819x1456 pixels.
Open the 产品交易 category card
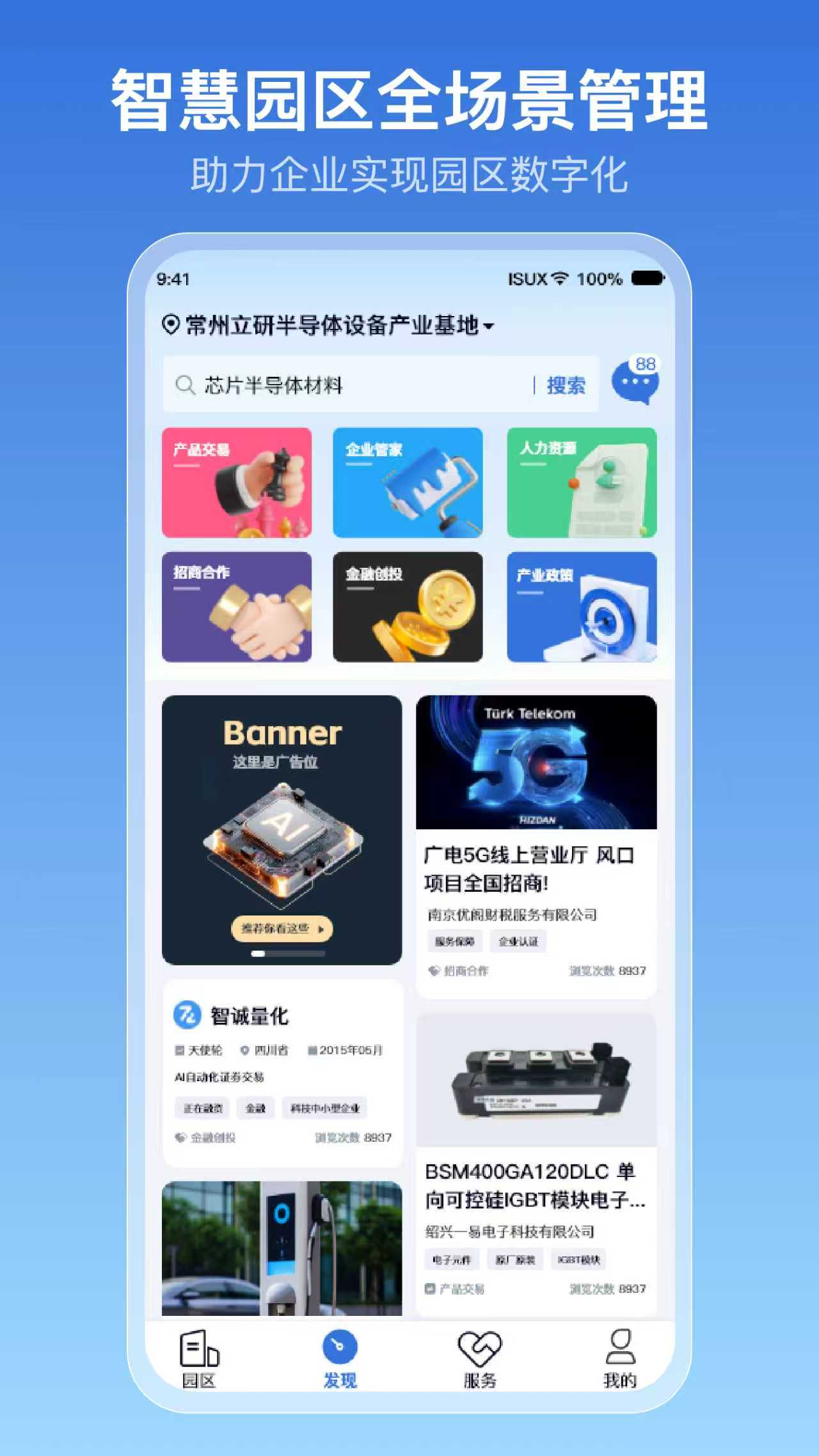237,483
